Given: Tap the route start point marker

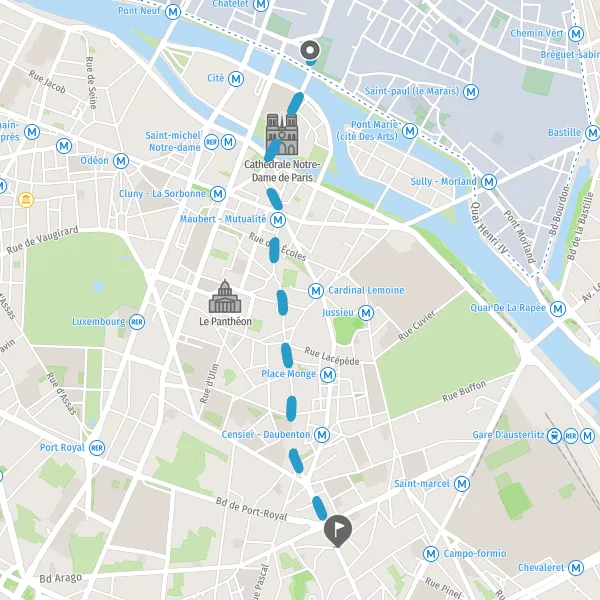Looking at the screenshot, I should tap(310, 50).
